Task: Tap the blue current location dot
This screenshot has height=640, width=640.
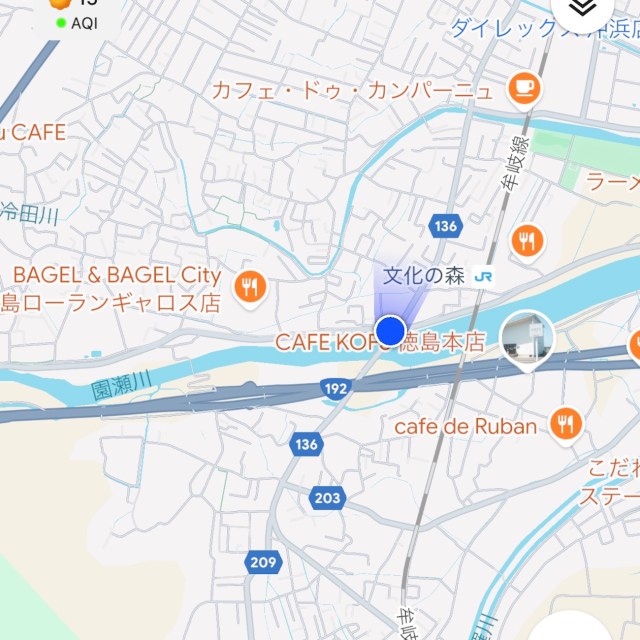Action: 391,330
